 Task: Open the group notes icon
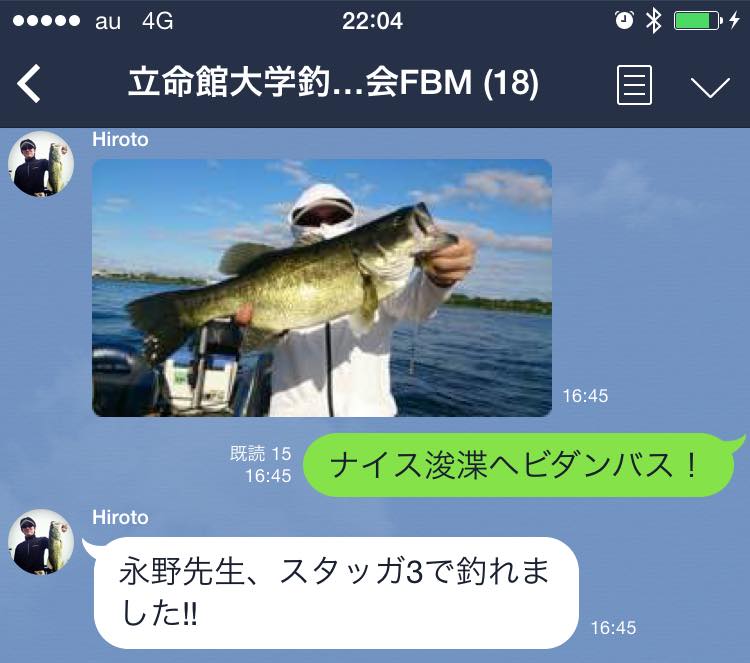(x=635, y=85)
